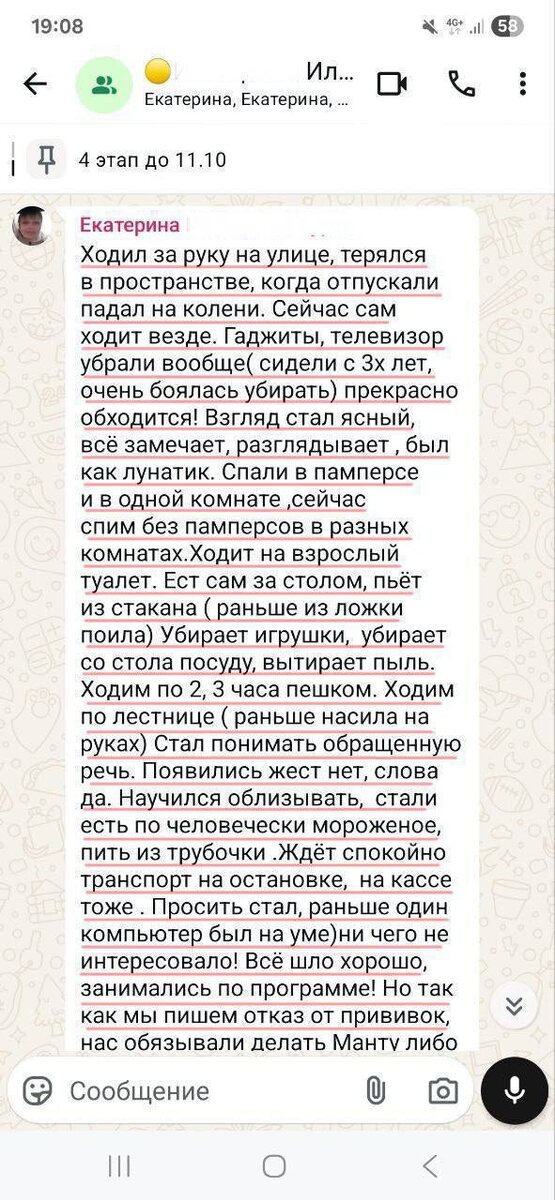Open recent apps from navigation bar
This screenshot has height=1200, width=555.
coord(119,1166)
